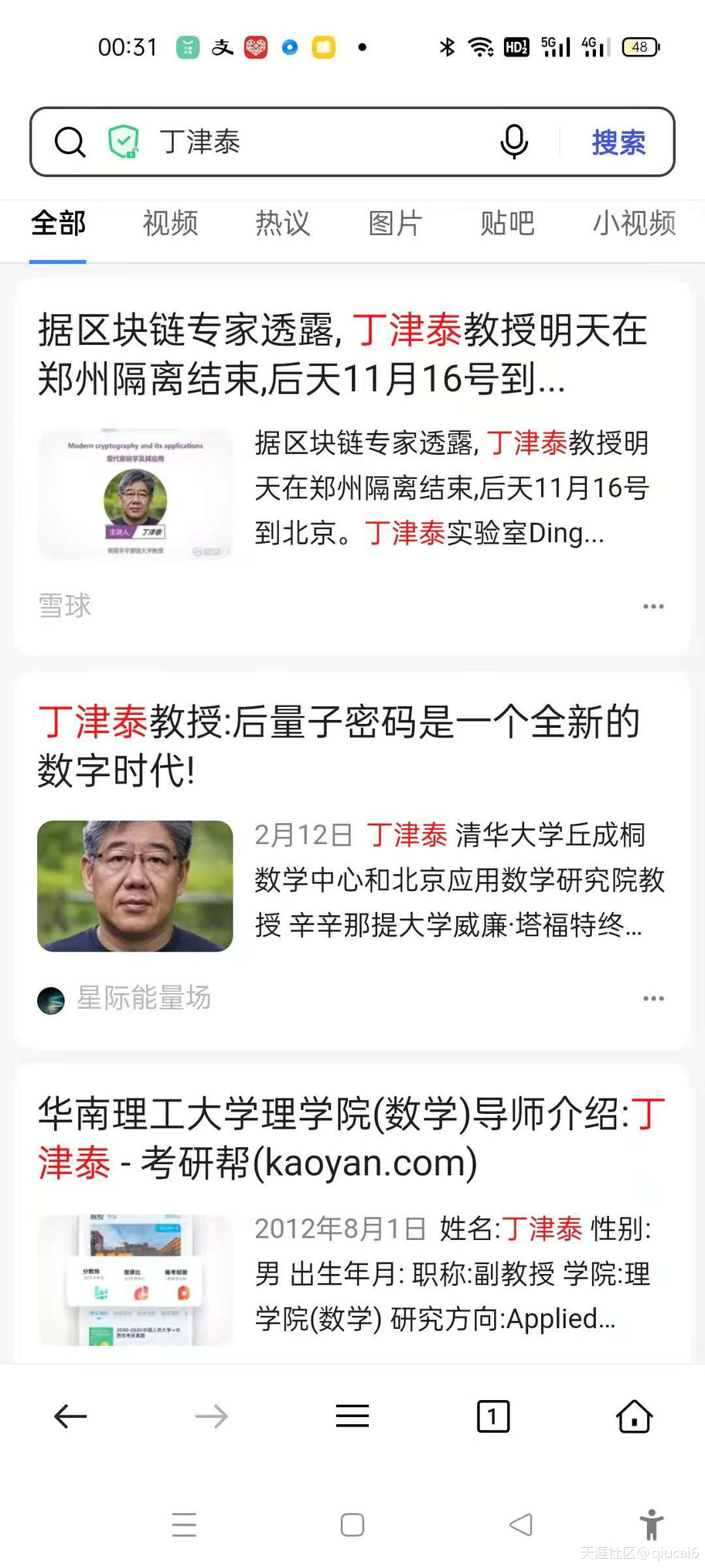705x1568 pixels.
Task: Expand options on the 雪球 result via three dots
Action: pos(654,606)
